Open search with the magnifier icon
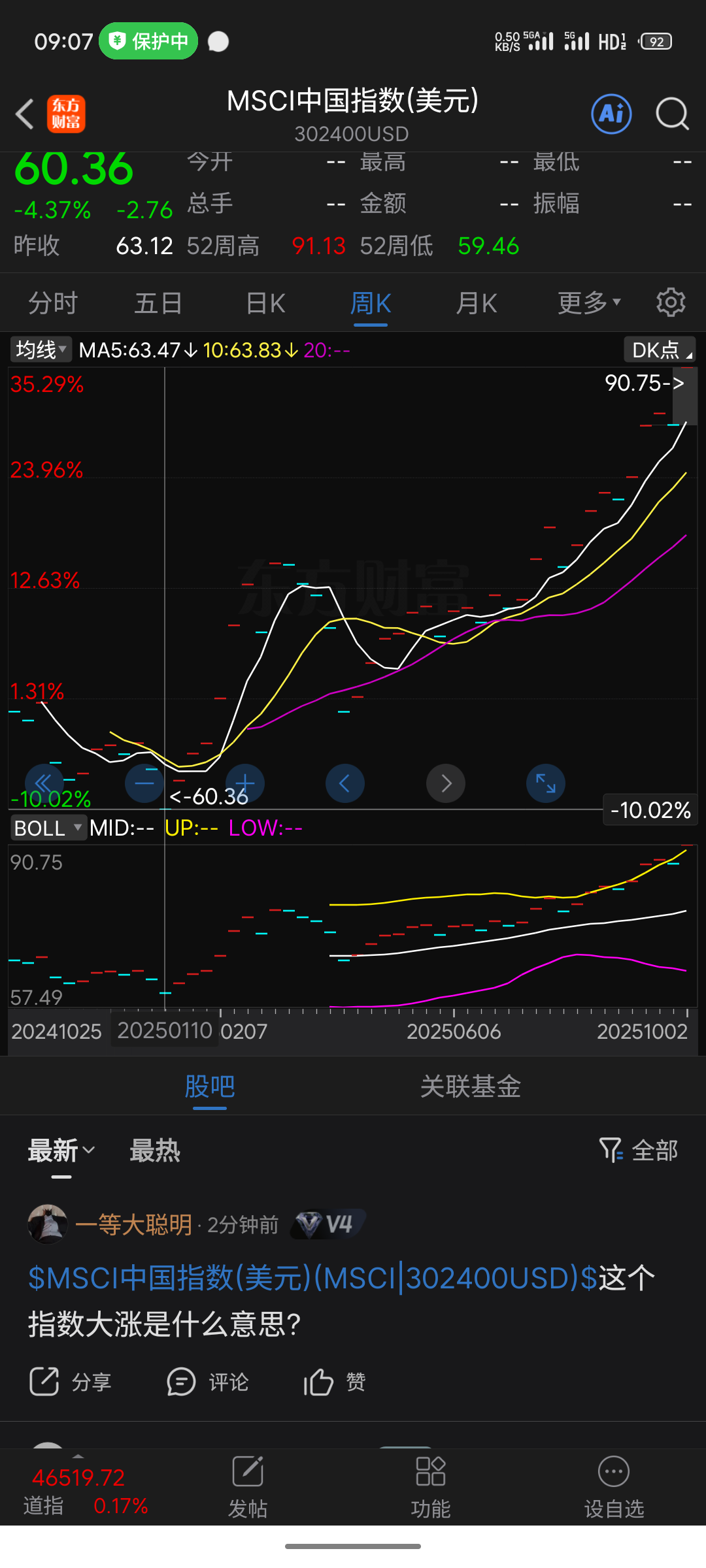Screen dimensions: 706x1568 [x=672, y=114]
